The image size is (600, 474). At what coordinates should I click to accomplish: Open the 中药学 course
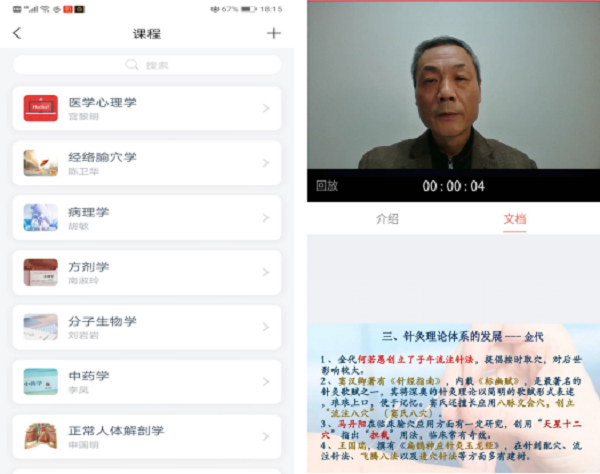147,381
